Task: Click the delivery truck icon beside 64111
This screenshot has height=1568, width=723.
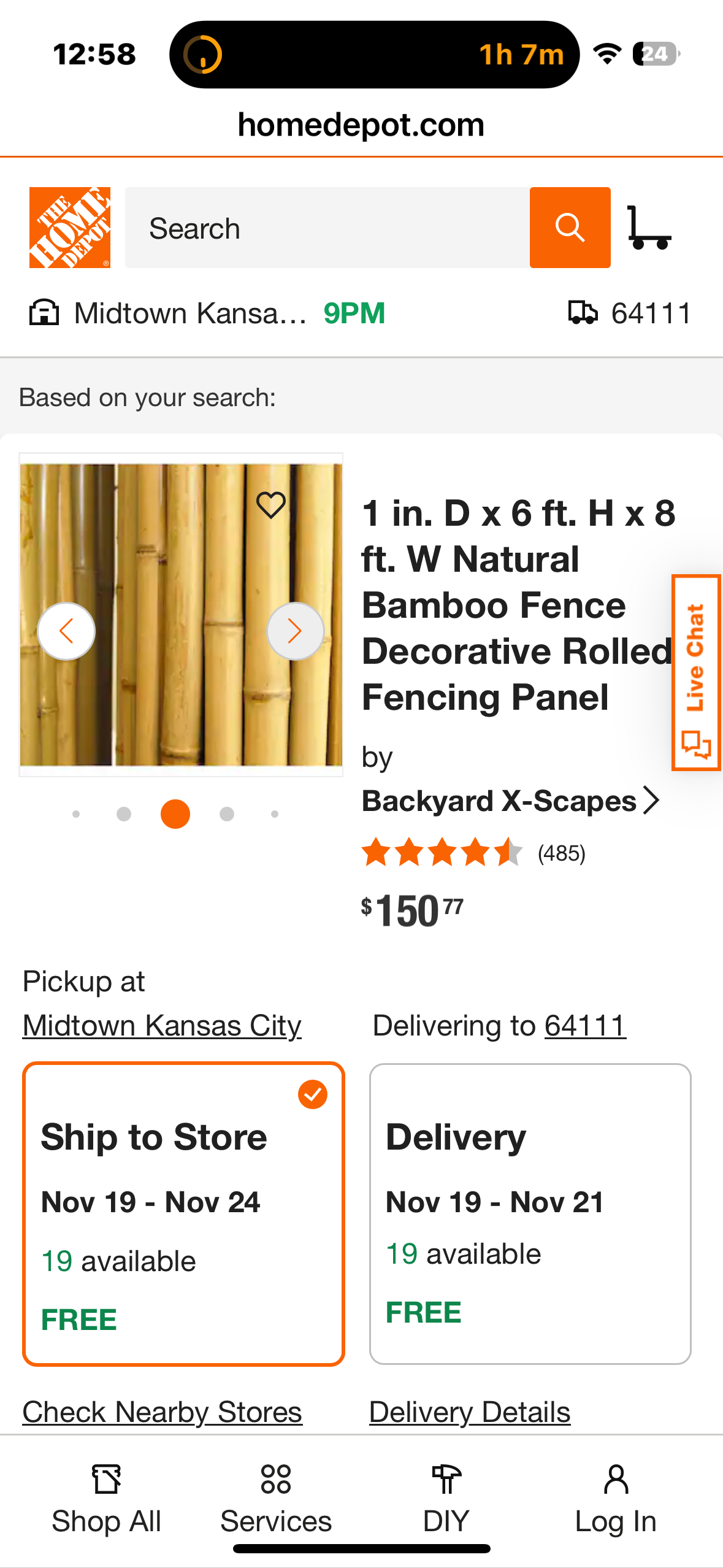Action: tap(584, 313)
